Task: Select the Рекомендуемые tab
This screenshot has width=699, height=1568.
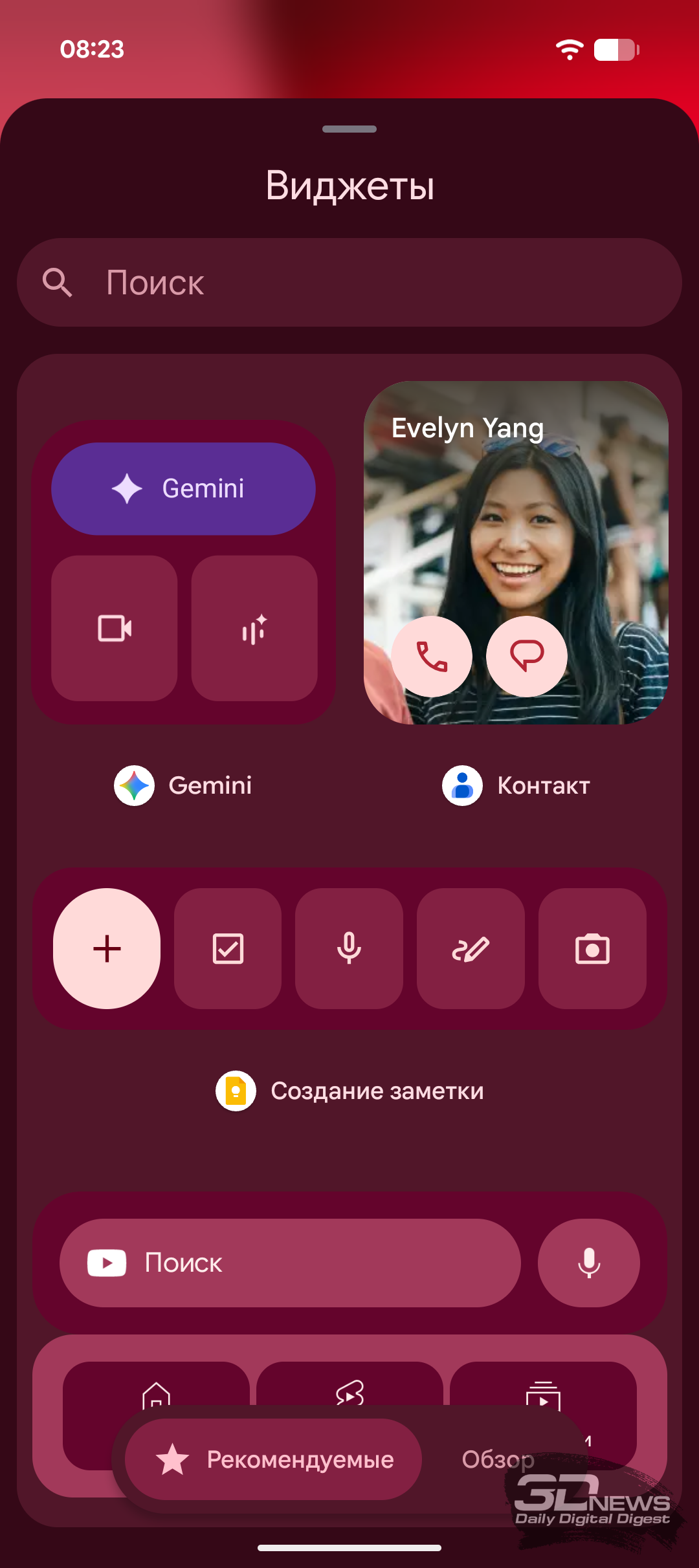Action: 274,1459
